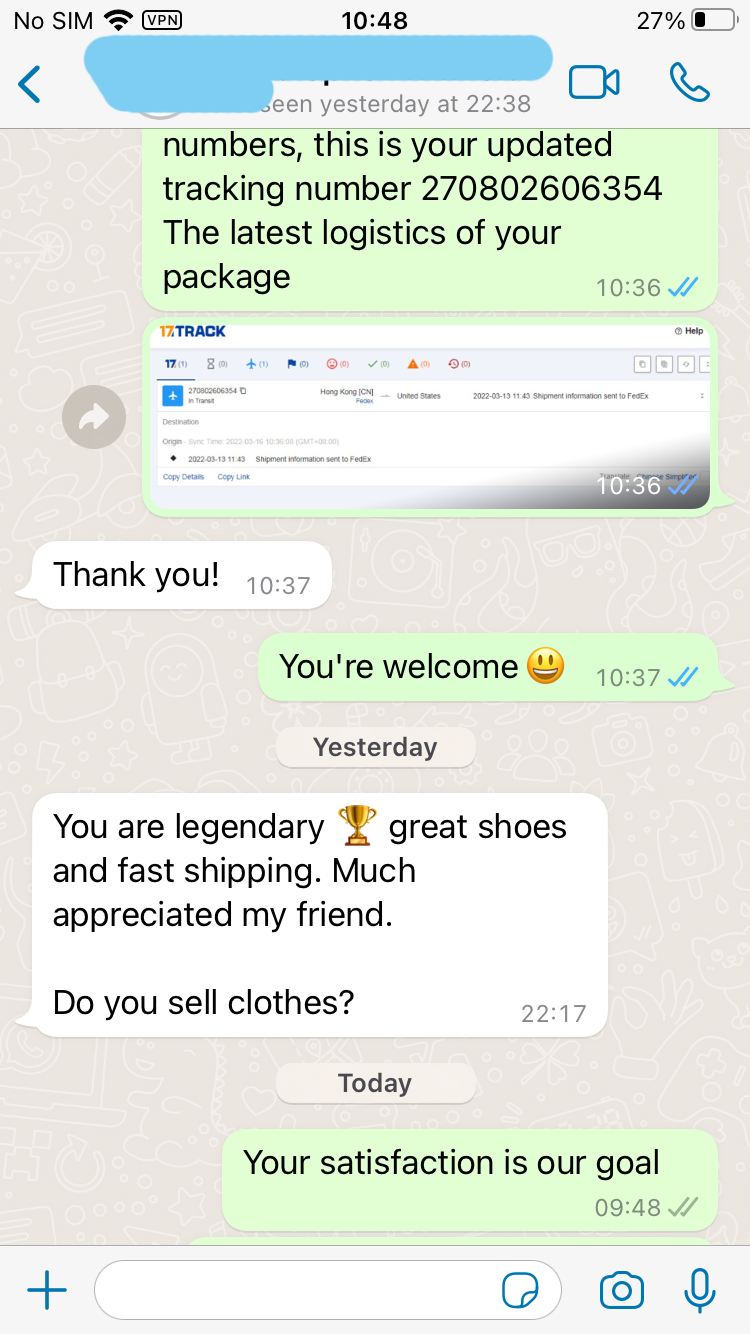Open the sticker picker

click(520, 1291)
